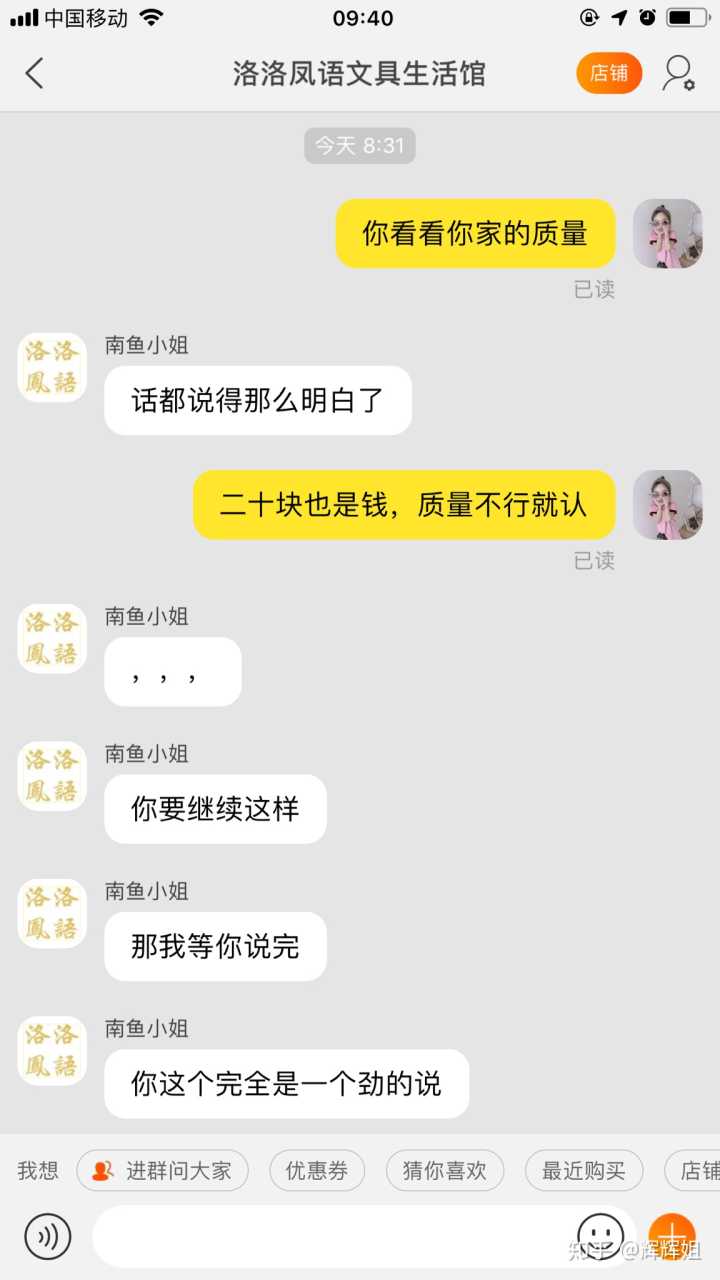This screenshot has width=720, height=1280.
Task: Open the 店铺 store page button
Action: pyautogui.click(x=609, y=73)
